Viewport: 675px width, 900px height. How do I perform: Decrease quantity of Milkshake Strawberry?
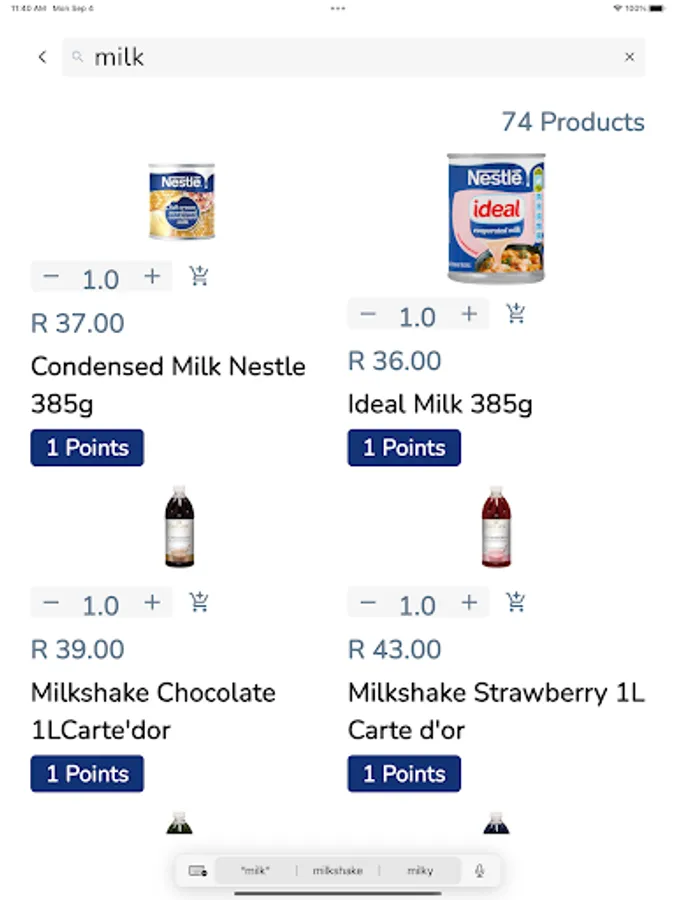tap(368, 603)
